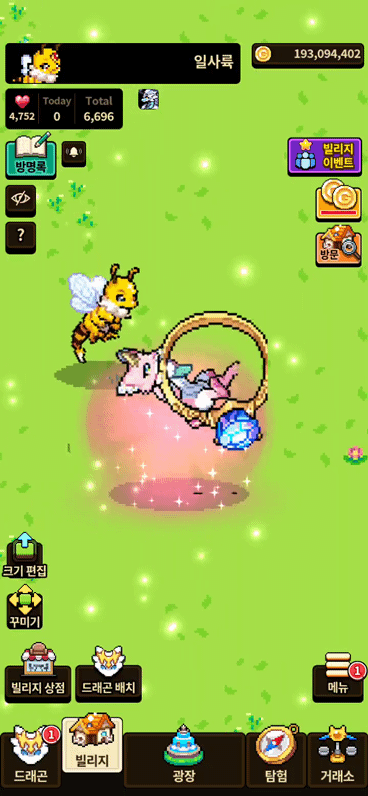Switch to the 탐험 tab

[x=276, y=757]
